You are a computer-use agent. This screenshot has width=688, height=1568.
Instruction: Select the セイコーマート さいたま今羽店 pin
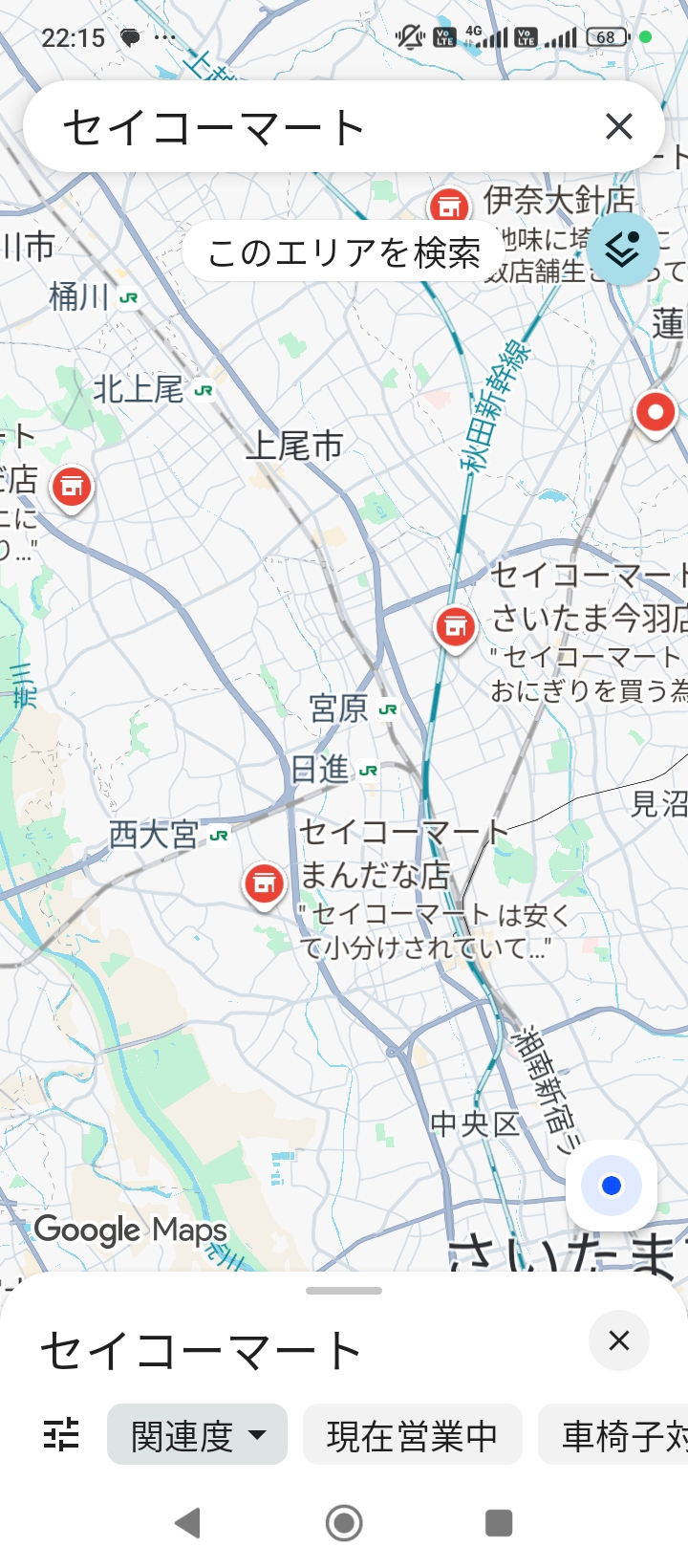point(456,627)
